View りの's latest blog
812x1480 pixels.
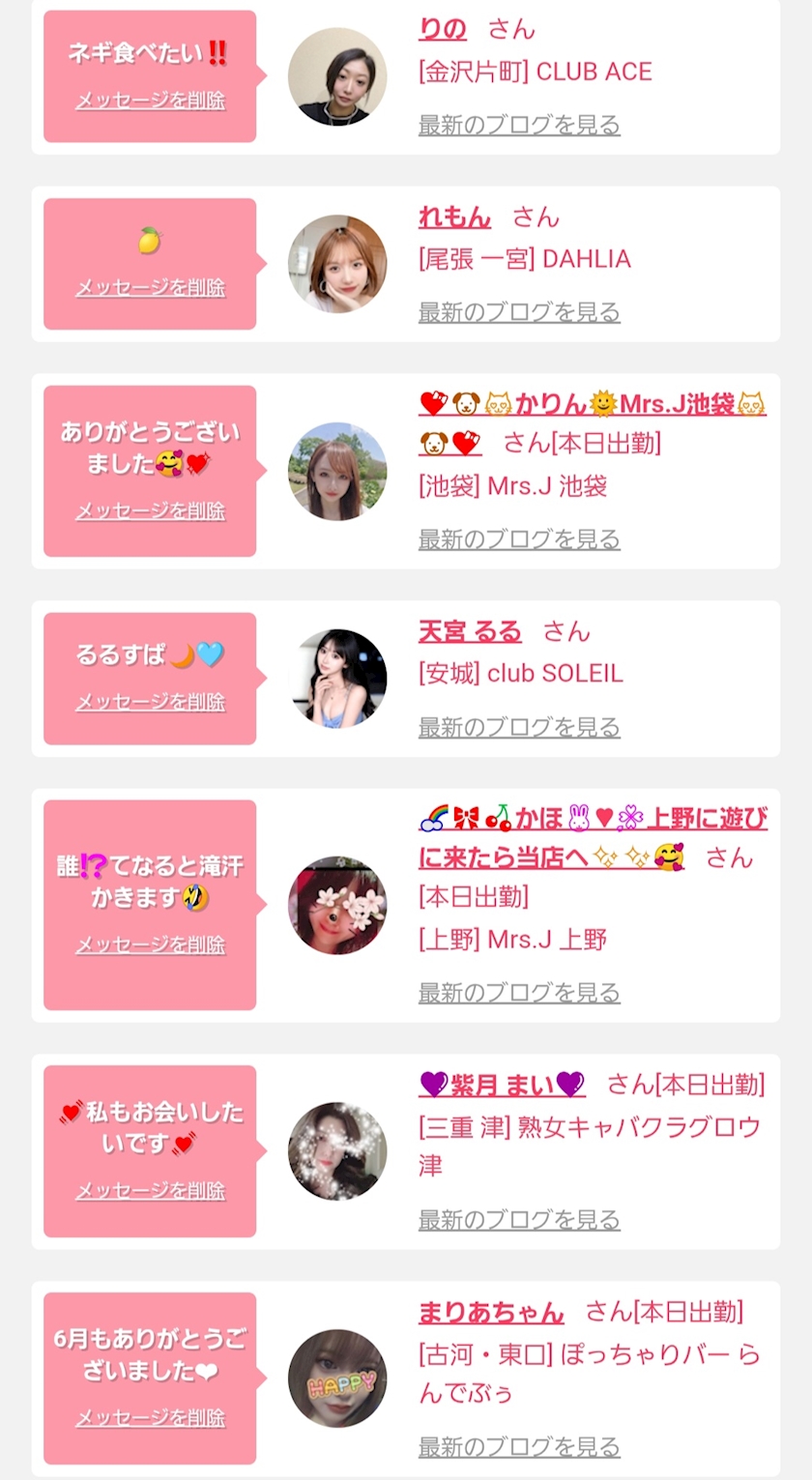click(x=519, y=125)
